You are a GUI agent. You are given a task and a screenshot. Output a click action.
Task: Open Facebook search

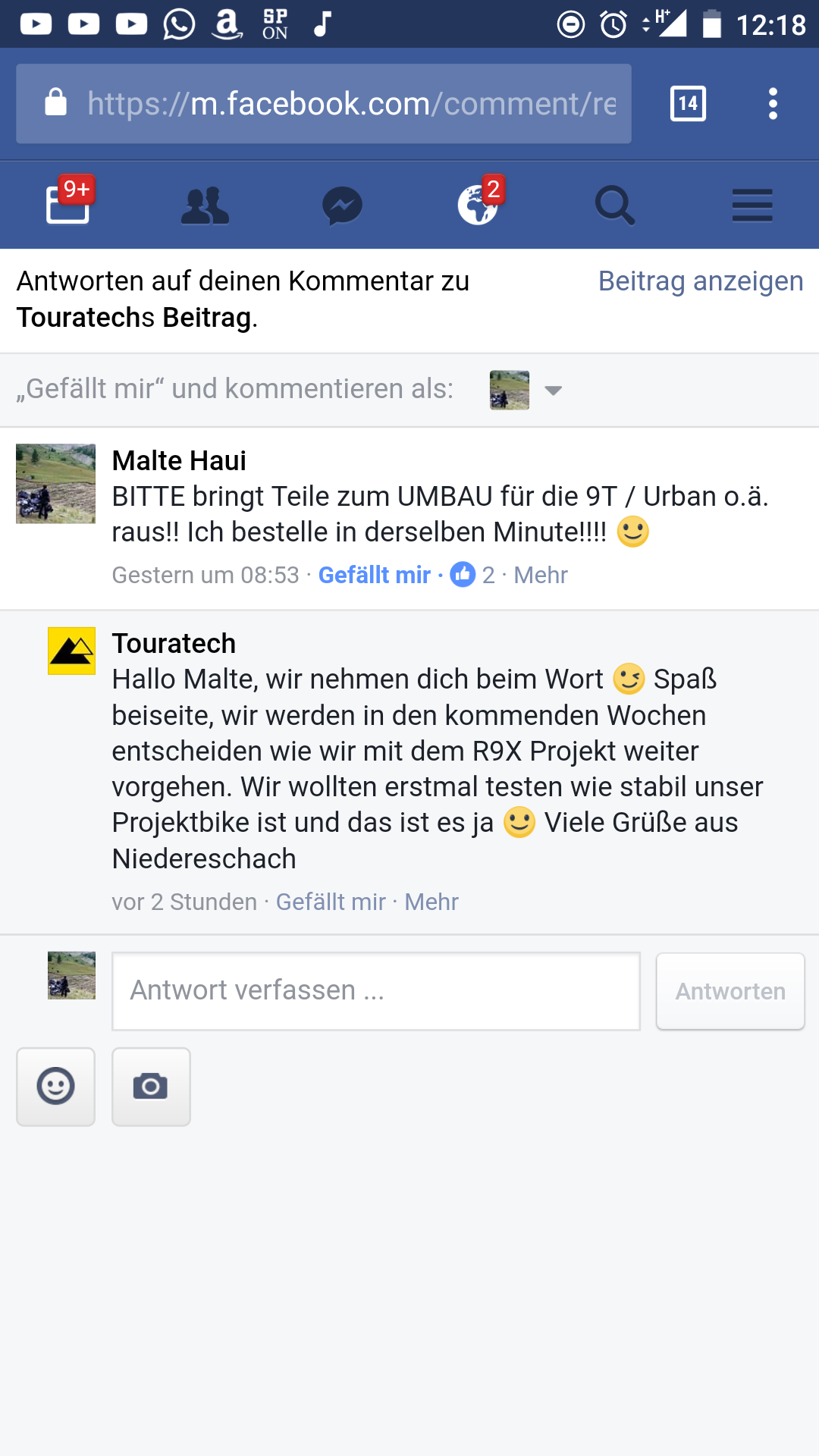point(615,205)
